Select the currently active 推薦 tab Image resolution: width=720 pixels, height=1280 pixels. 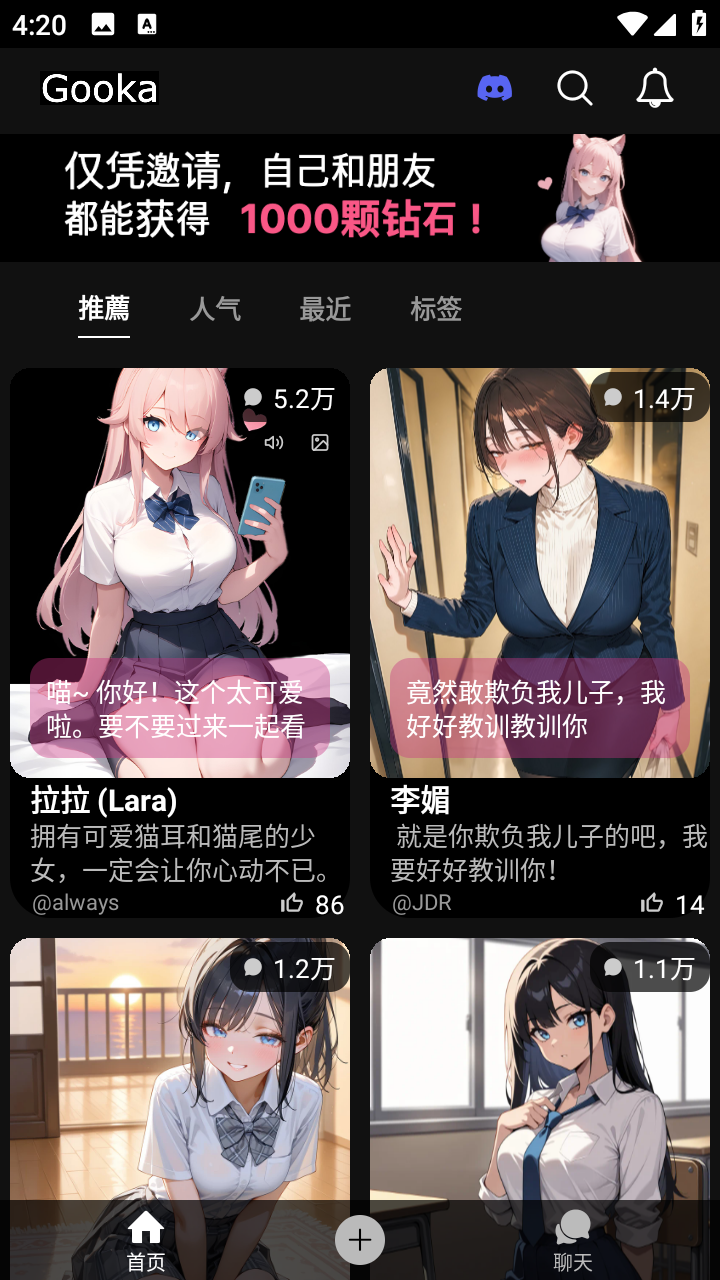point(103,309)
